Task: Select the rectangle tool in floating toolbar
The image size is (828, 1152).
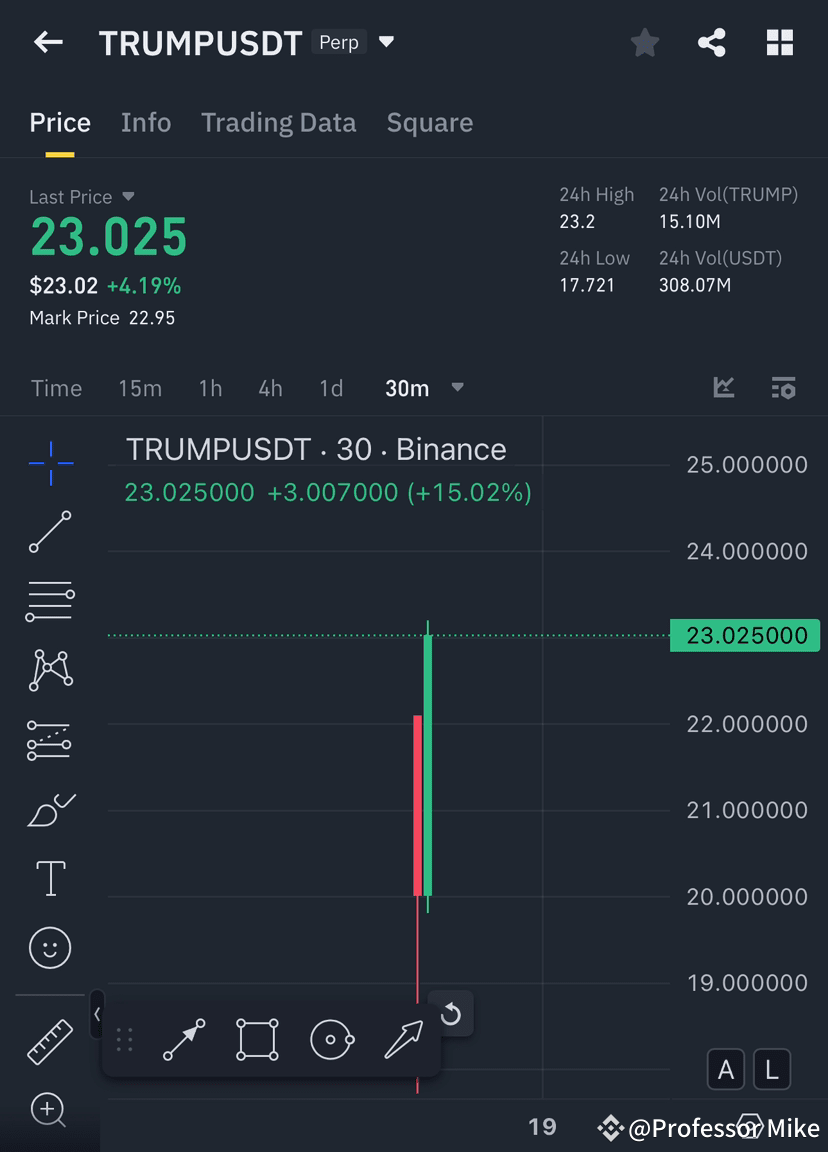Action: coord(257,1038)
